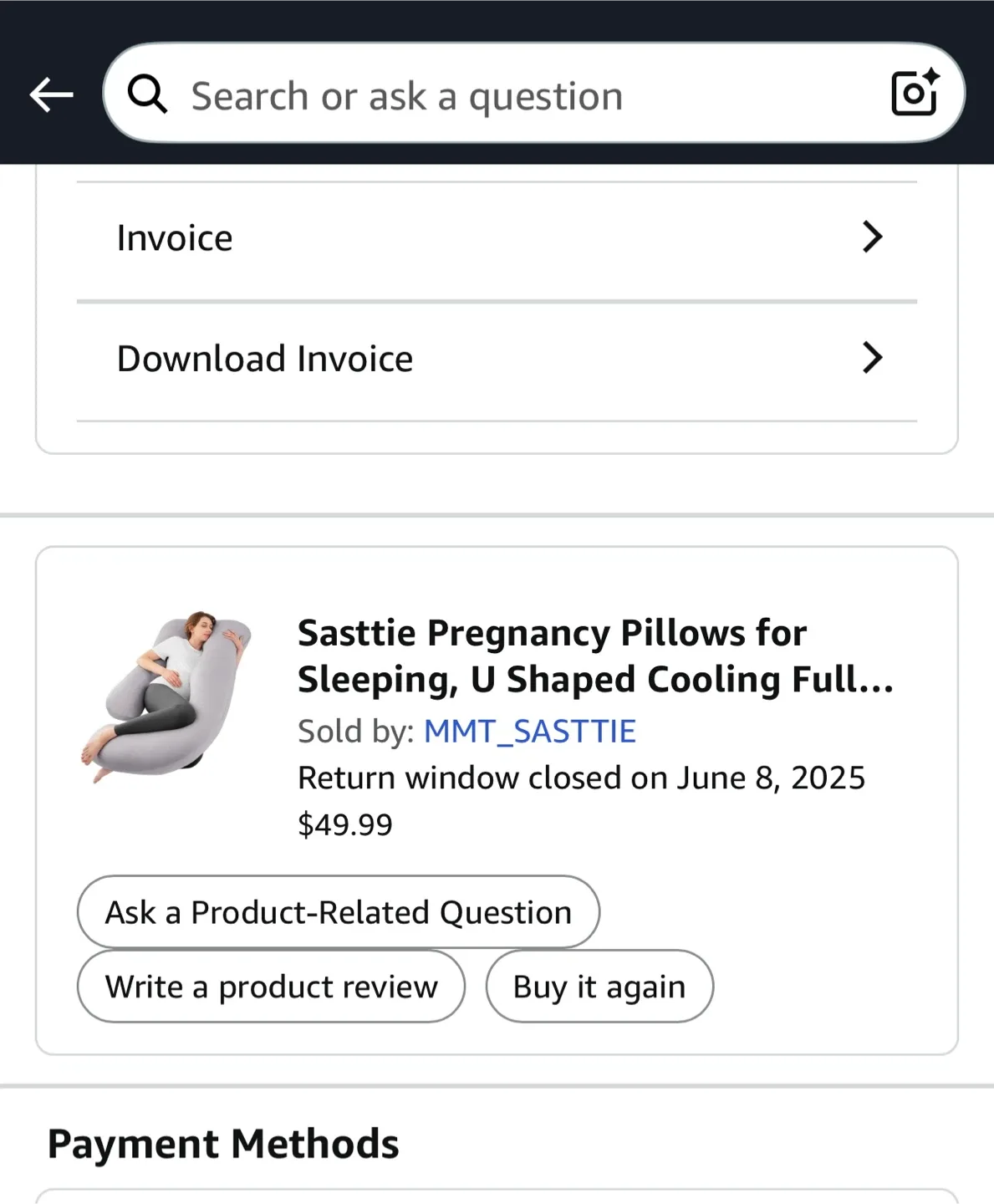Select the $49.99 price text
Screen dimensions: 994x1204
click(345, 824)
